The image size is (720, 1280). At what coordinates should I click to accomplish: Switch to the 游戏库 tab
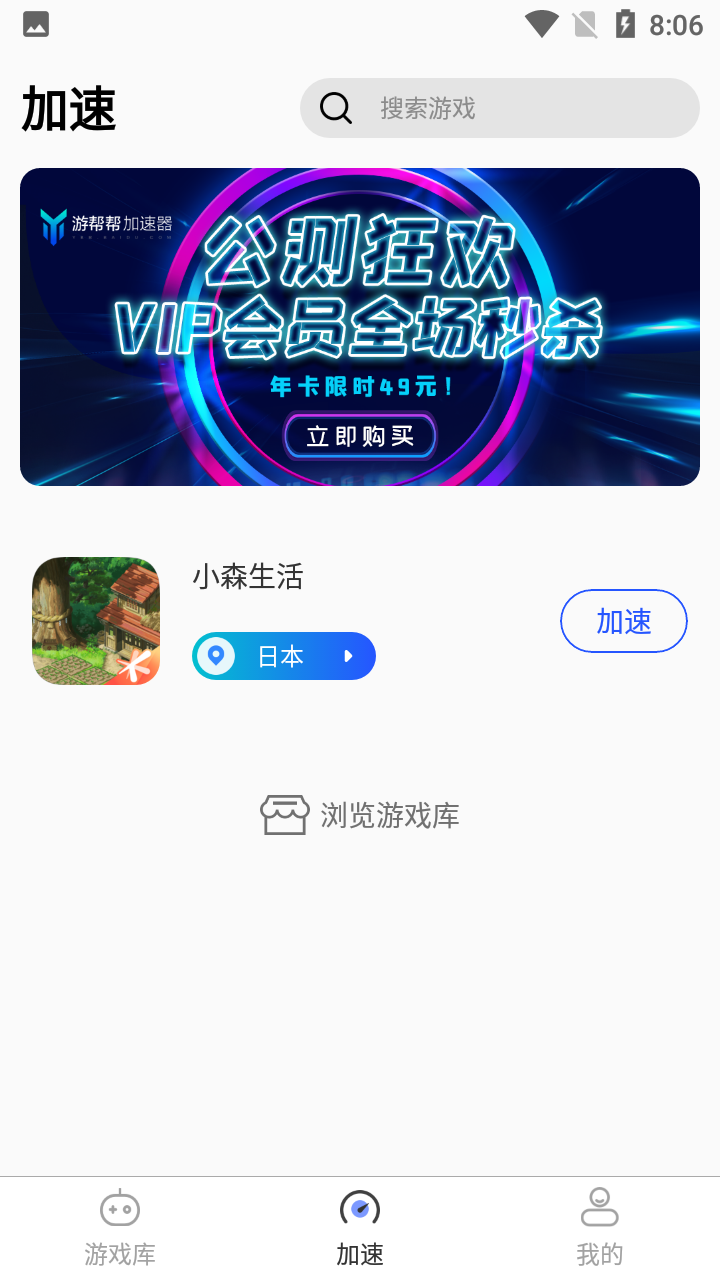[x=120, y=1228]
